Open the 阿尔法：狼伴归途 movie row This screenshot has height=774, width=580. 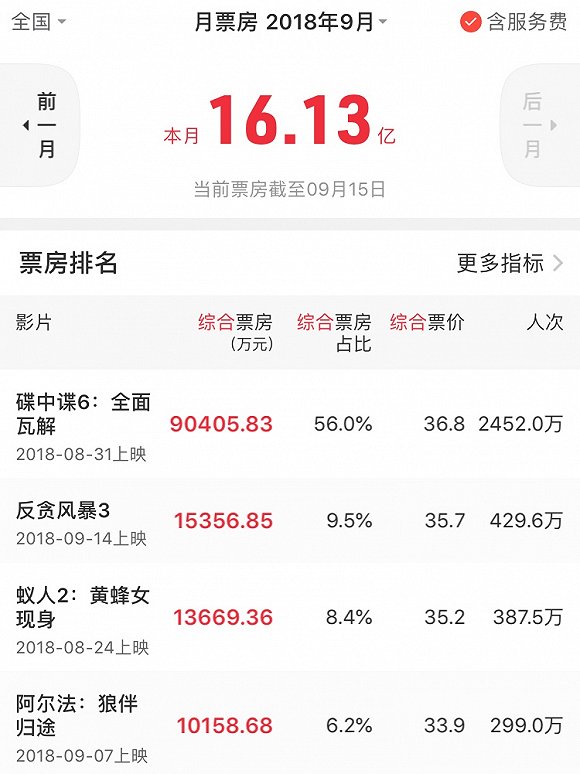290,724
